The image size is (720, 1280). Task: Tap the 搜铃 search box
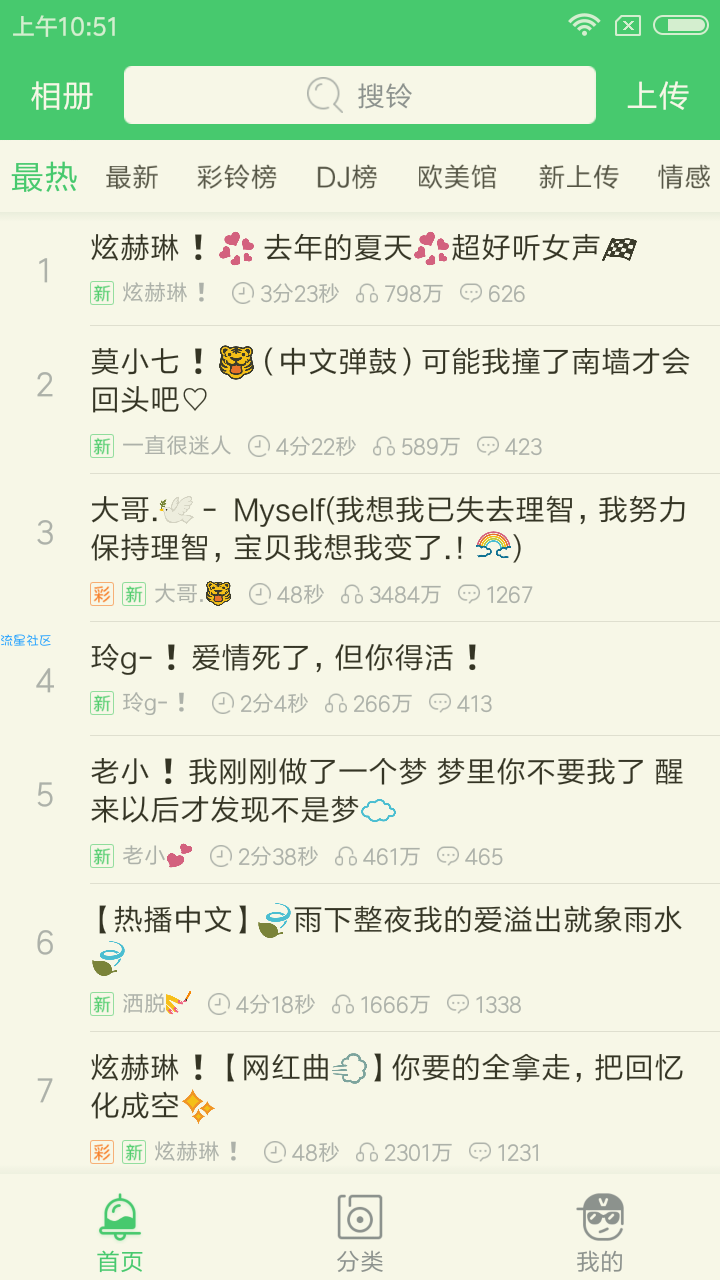click(360, 96)
